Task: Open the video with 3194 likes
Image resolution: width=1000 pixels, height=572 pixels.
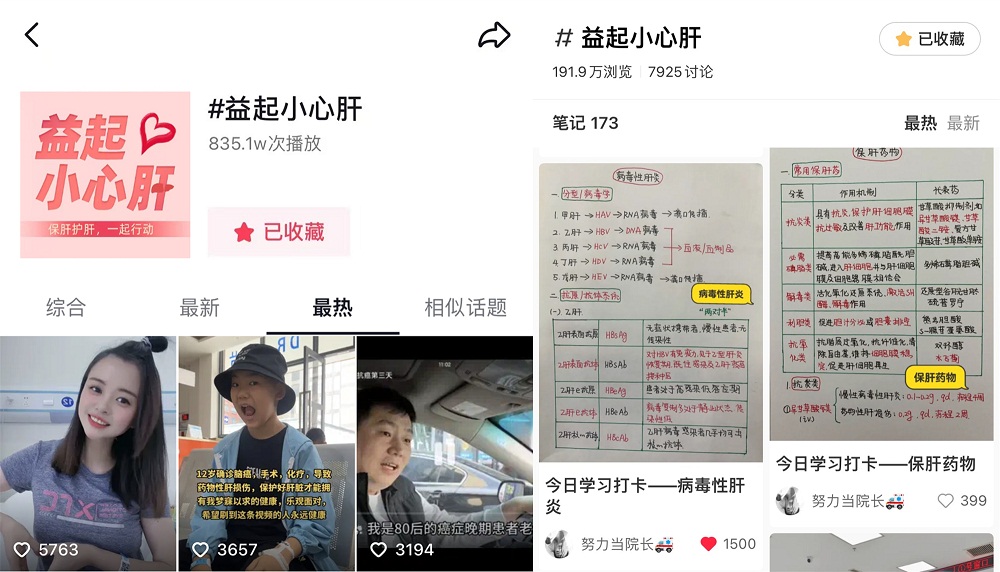Action: pos(444,450)
